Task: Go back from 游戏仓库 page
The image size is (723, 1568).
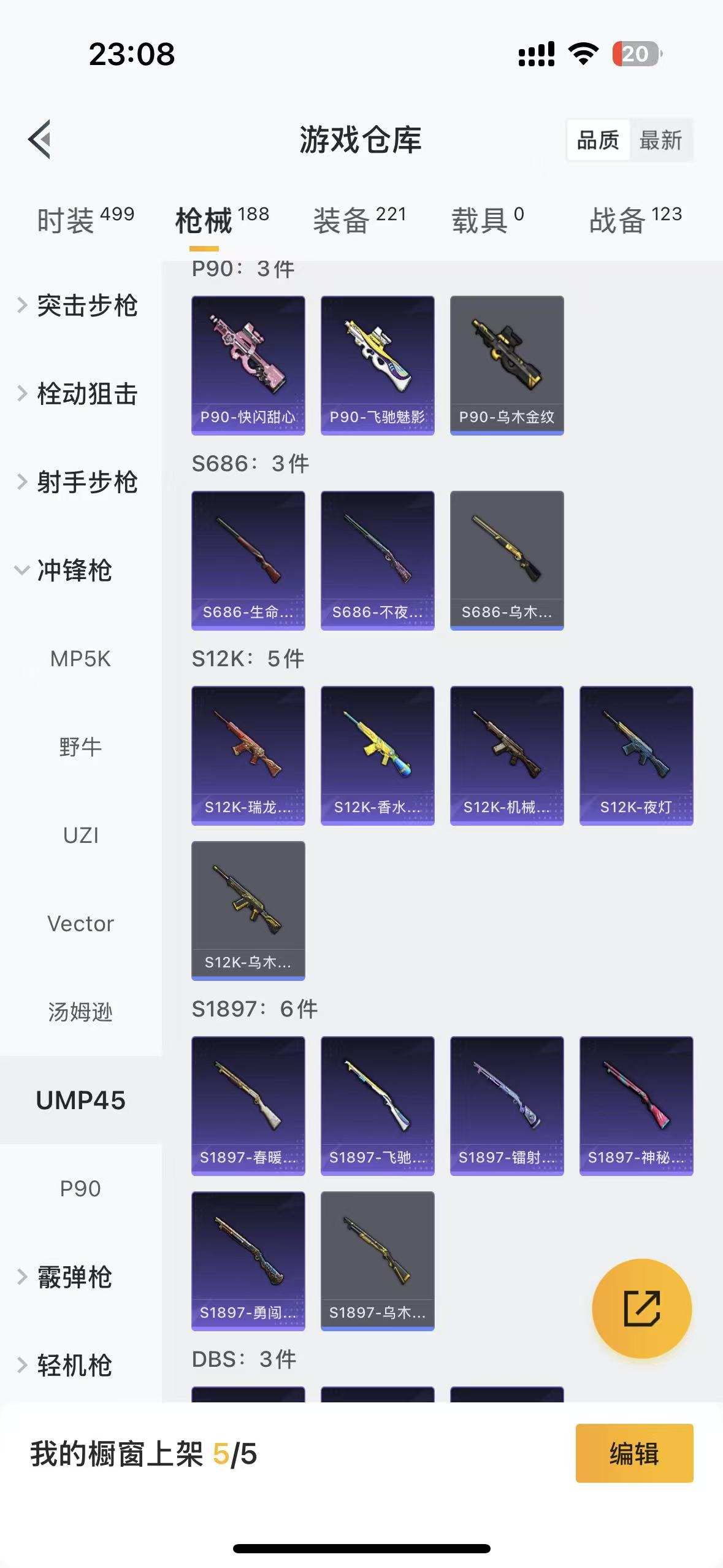Action: (40, 139)
